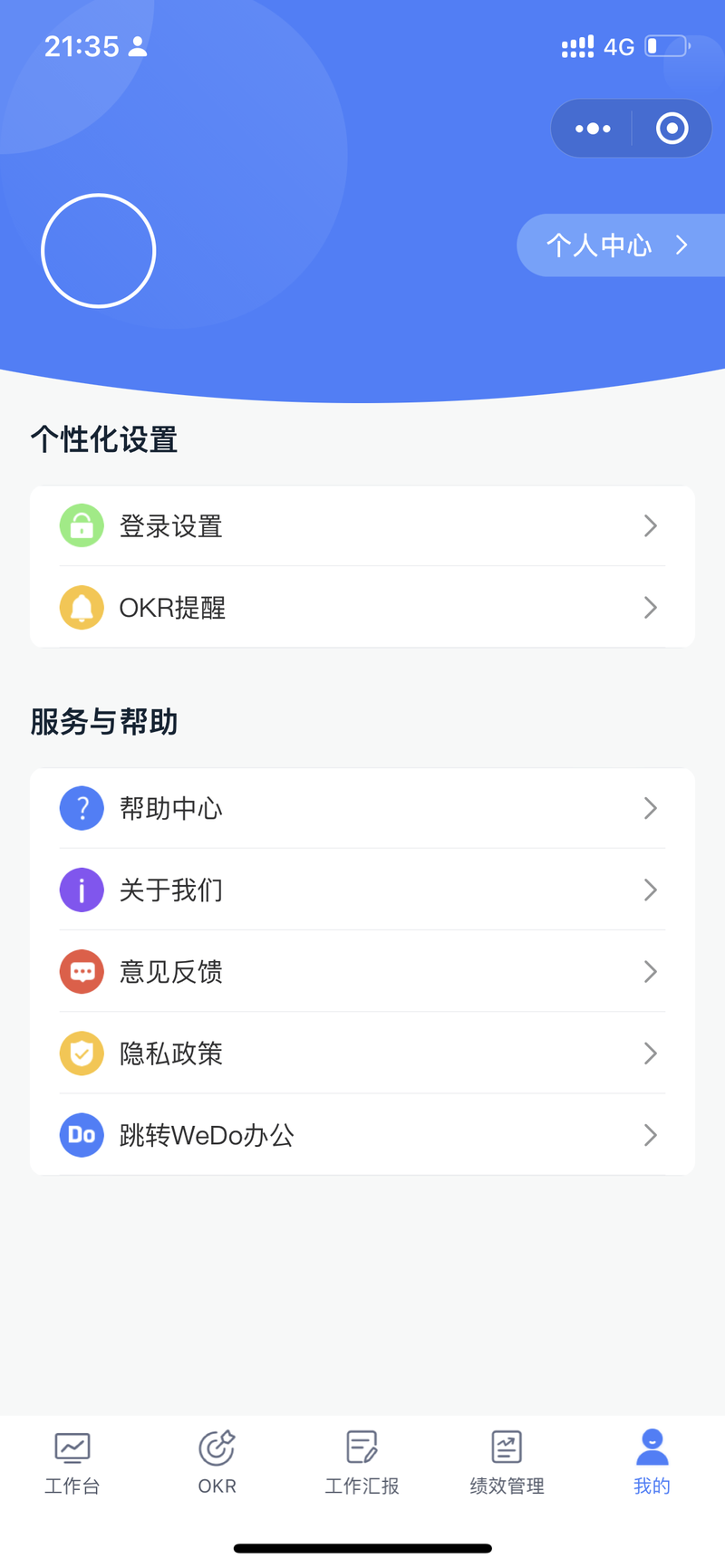Switch to the OKR tab
The image size is (725, 1568).
pyautogui.click(x=217, y=1462)
